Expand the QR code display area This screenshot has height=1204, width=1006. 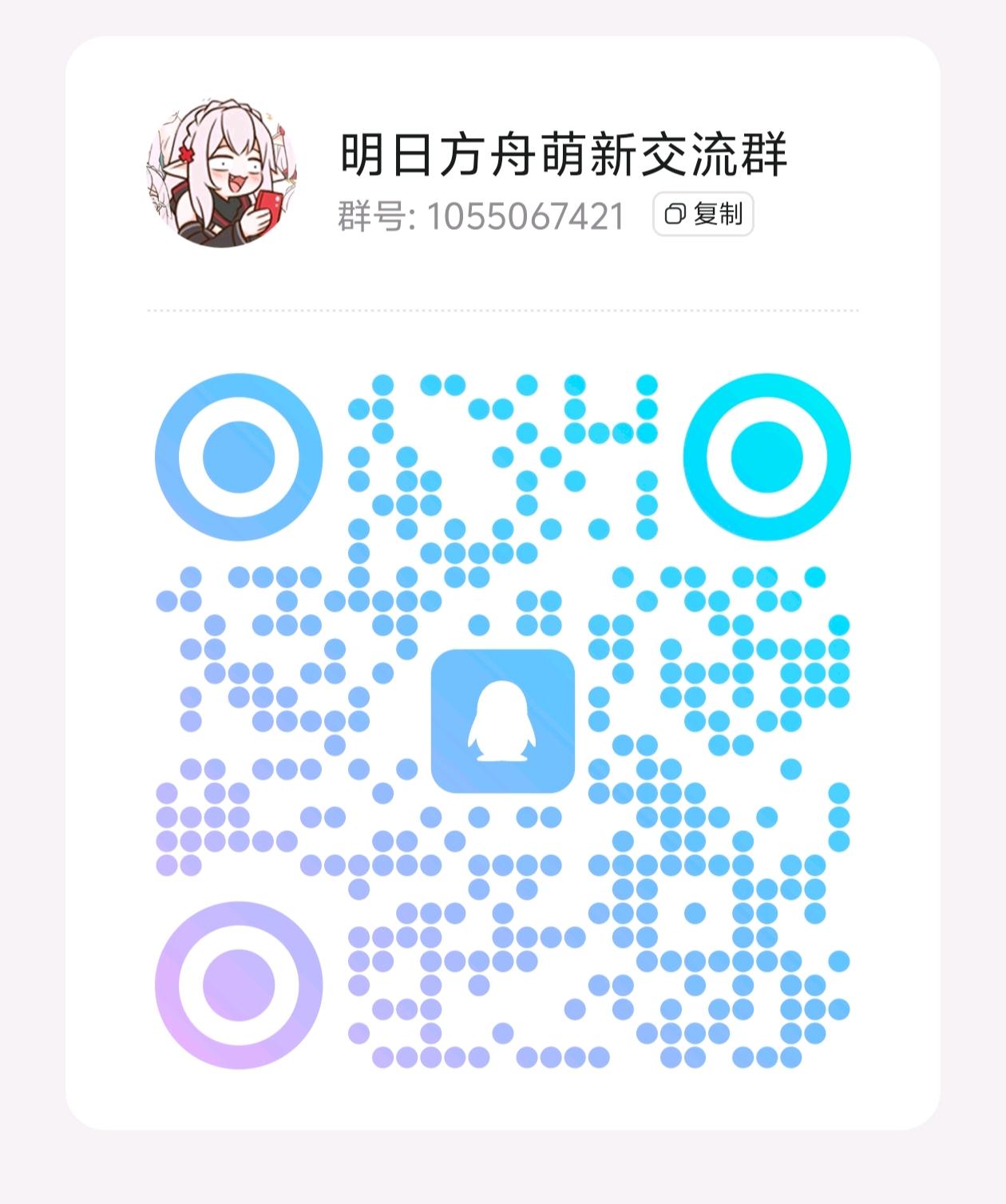[x=501, y=719]
